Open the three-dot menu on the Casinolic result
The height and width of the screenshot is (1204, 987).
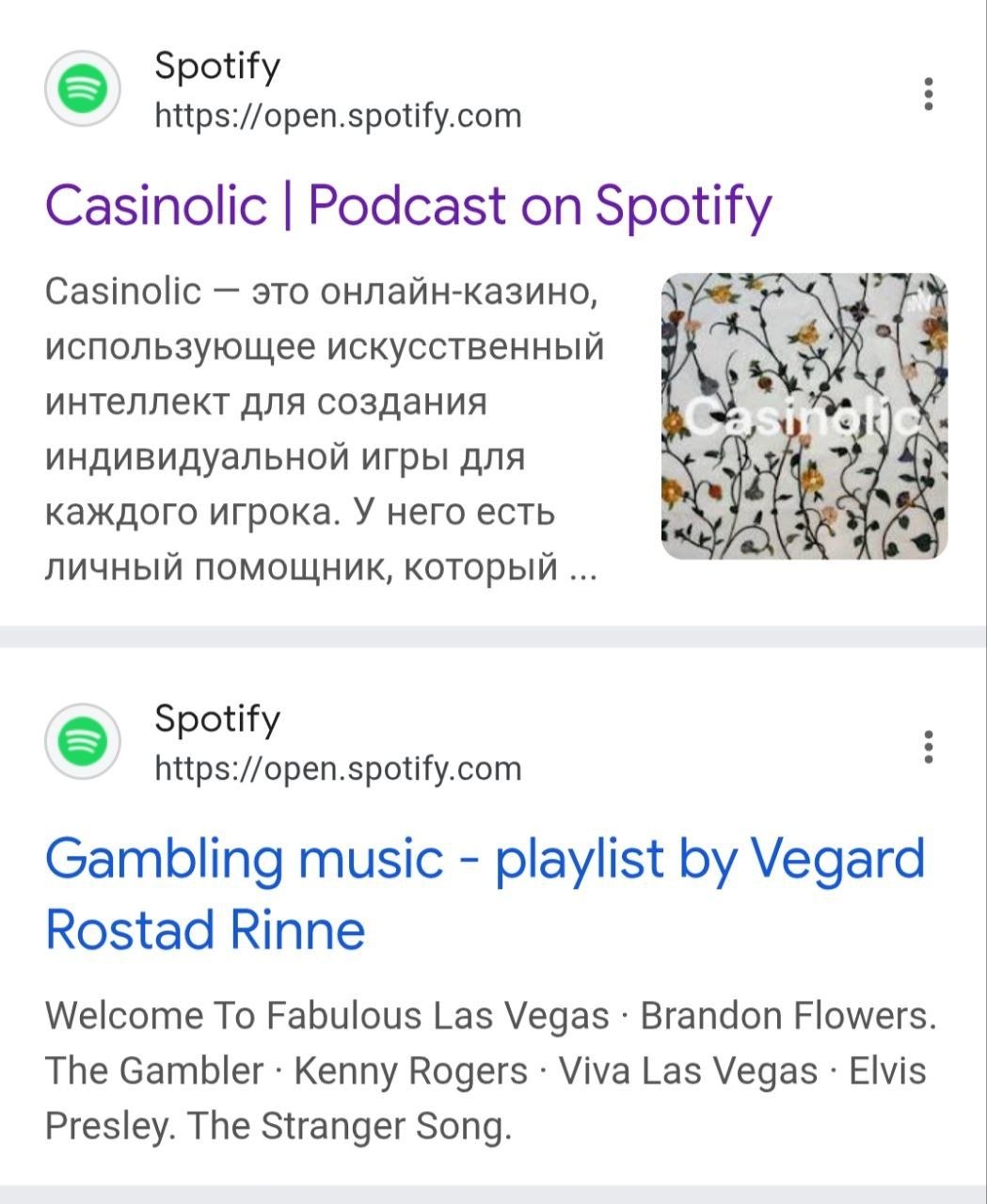930,91
